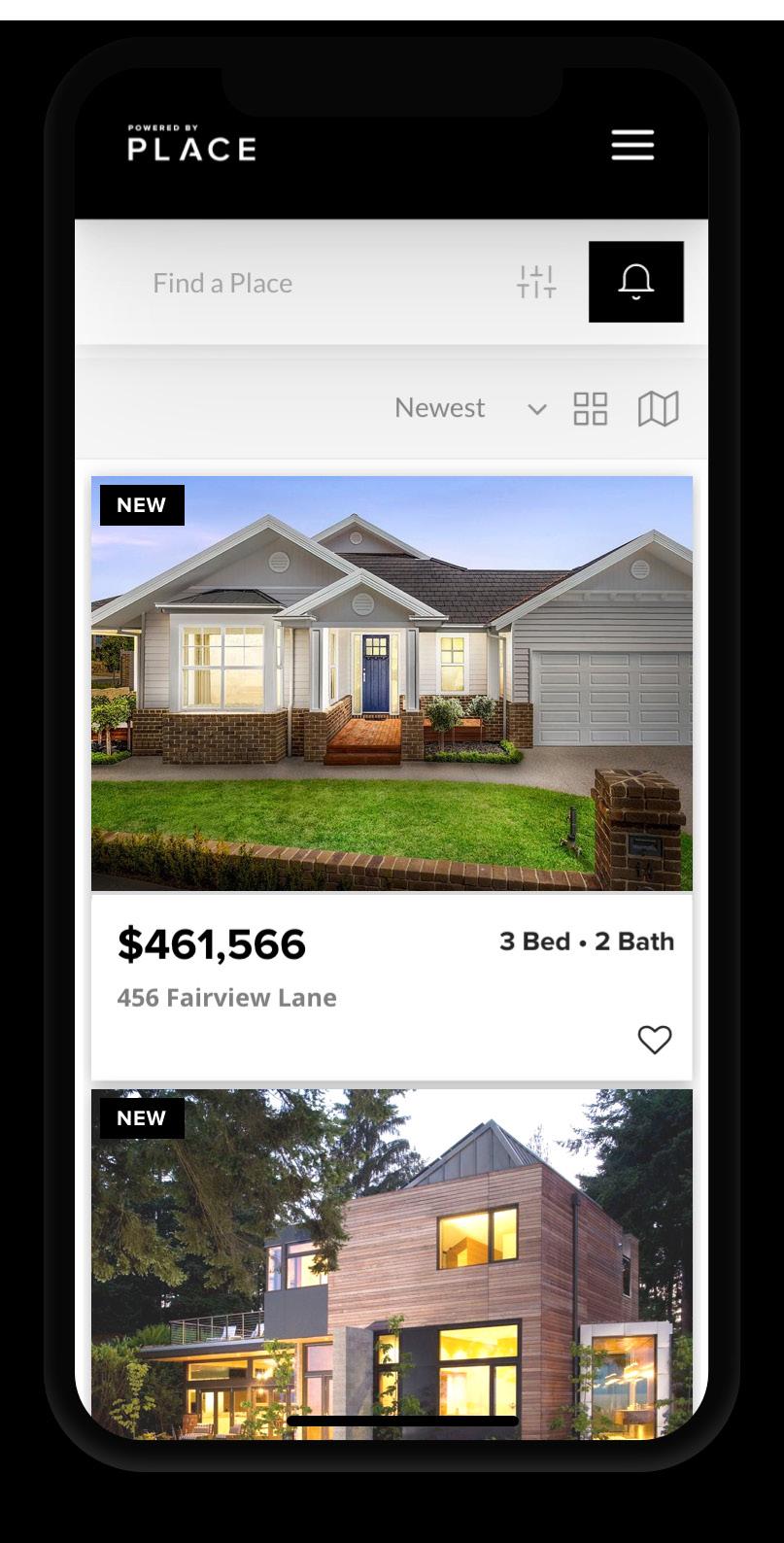
Task: Favorite the 456 Fairview Lane home
Action: coord(655,1040)
